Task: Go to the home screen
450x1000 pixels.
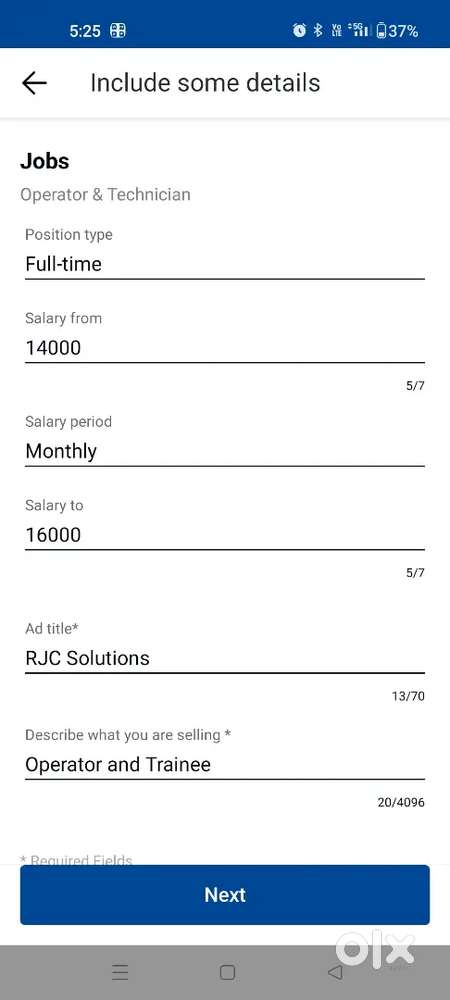Action: 227,972
